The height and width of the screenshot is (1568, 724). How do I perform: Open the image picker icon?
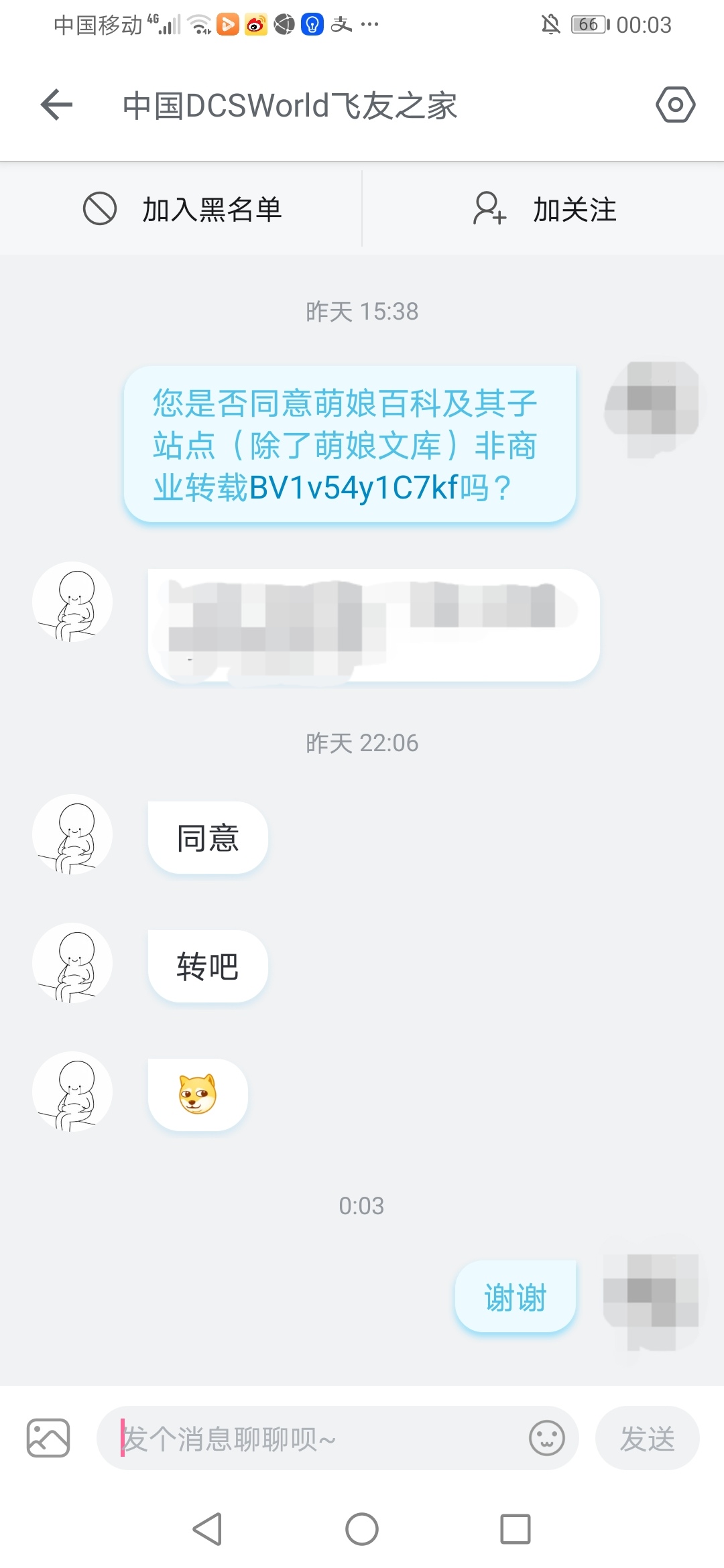[48, 1438]
